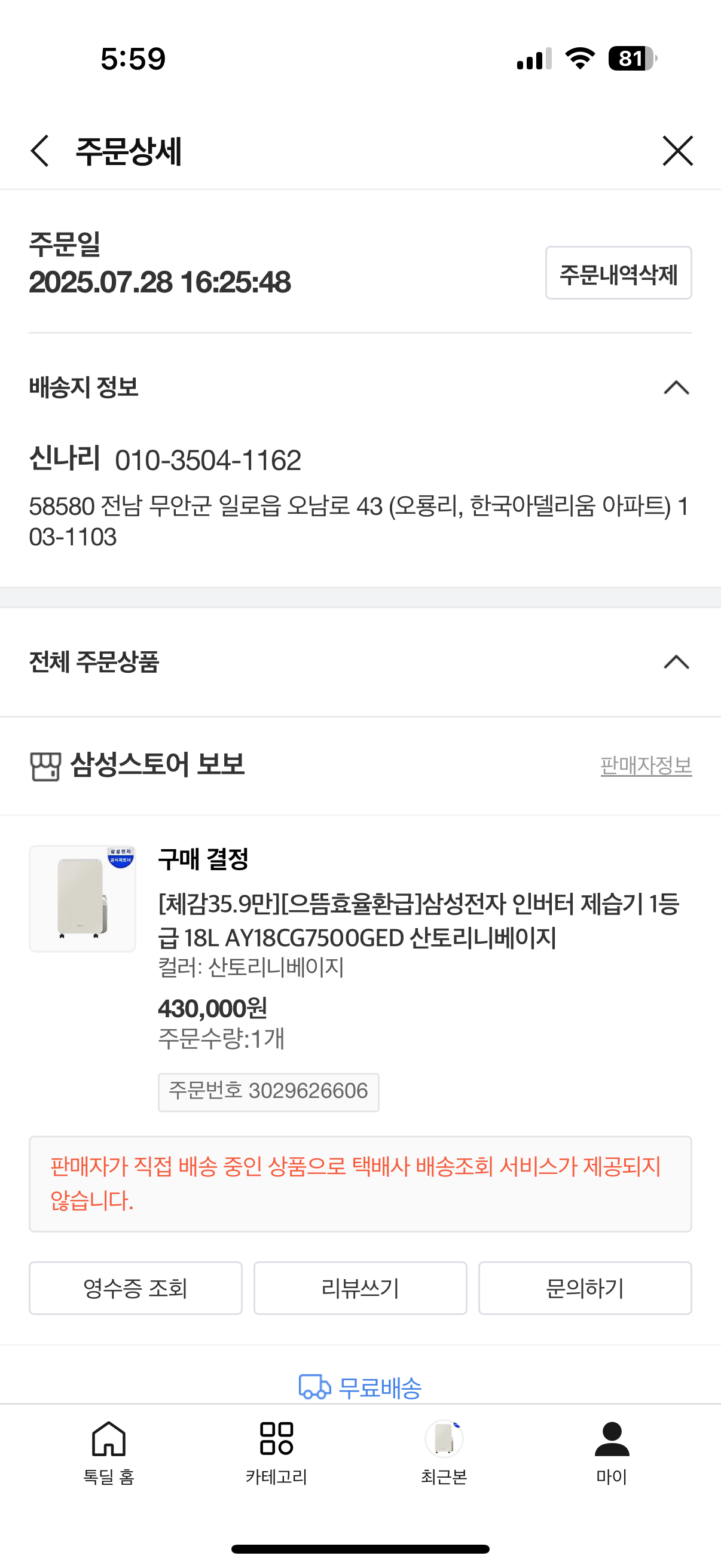Tap the 주문내역삭제 button

pos(618,273)
